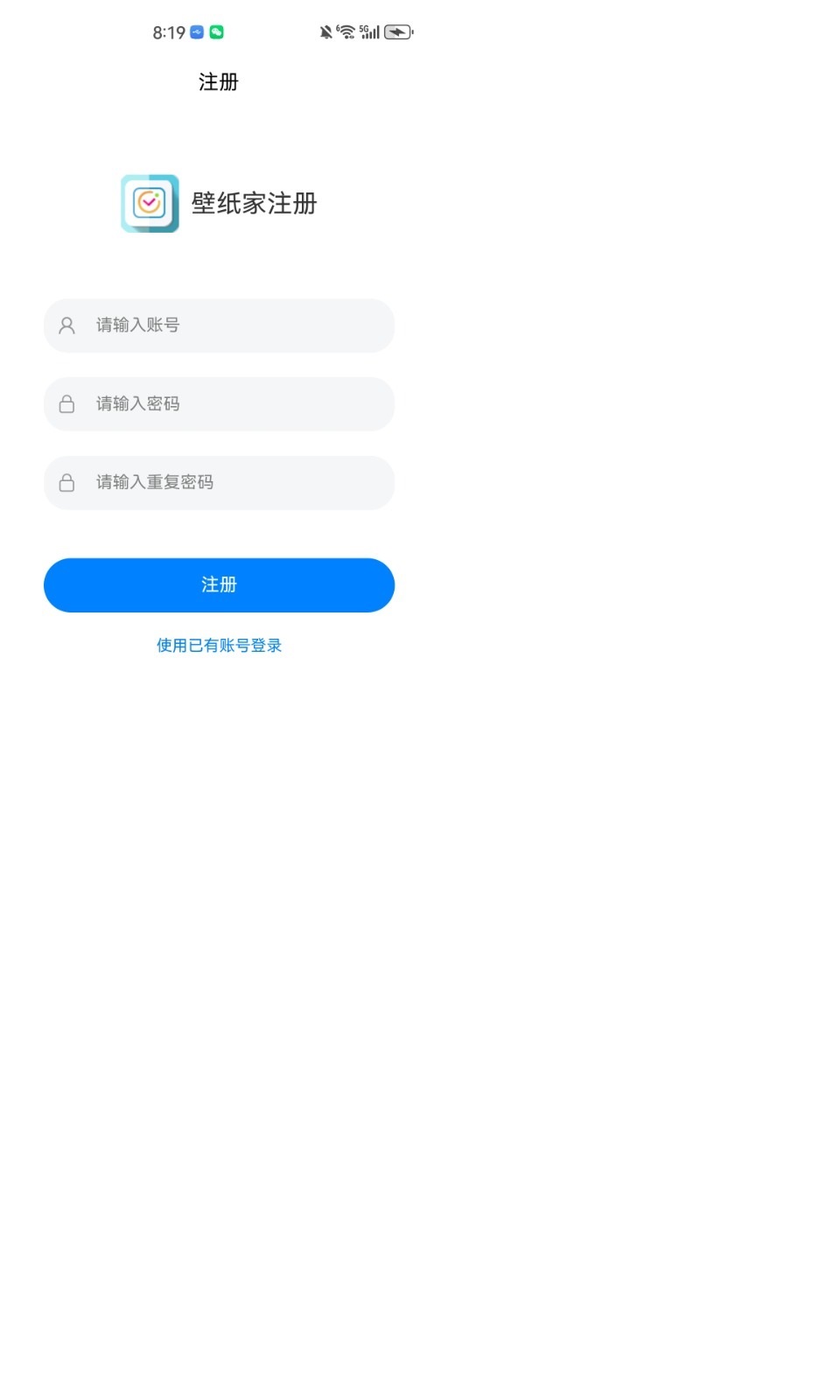This screenshot has width=840, height=1400.
Task: Click the cellular signal bars icon
Action: (373, 31)
